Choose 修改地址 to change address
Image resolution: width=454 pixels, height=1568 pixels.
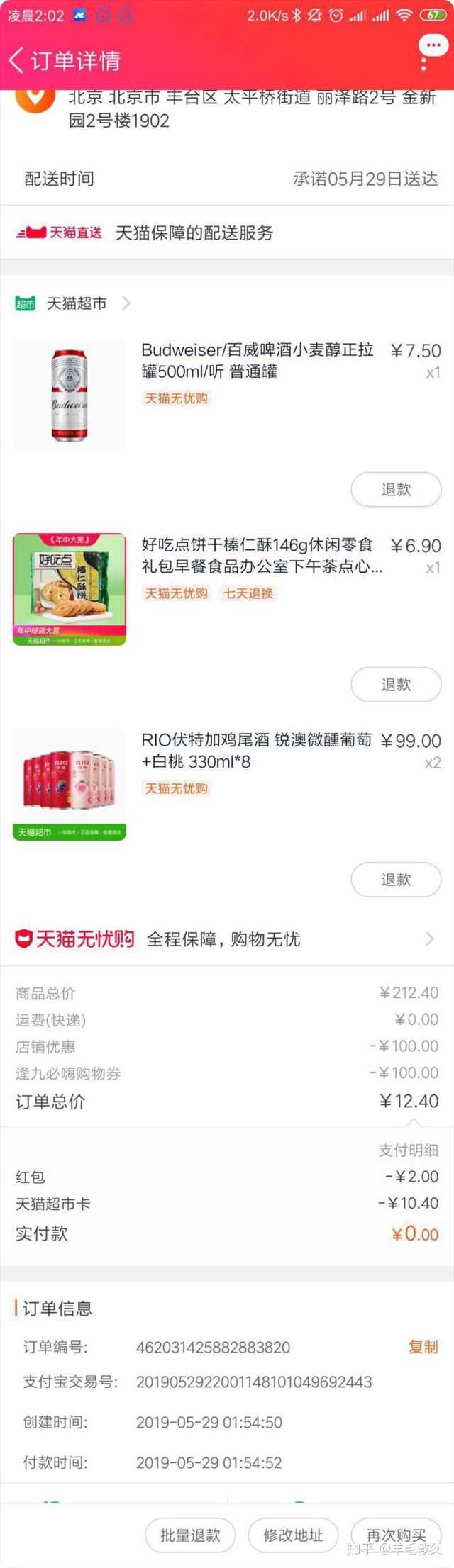tap(293, 1535)
